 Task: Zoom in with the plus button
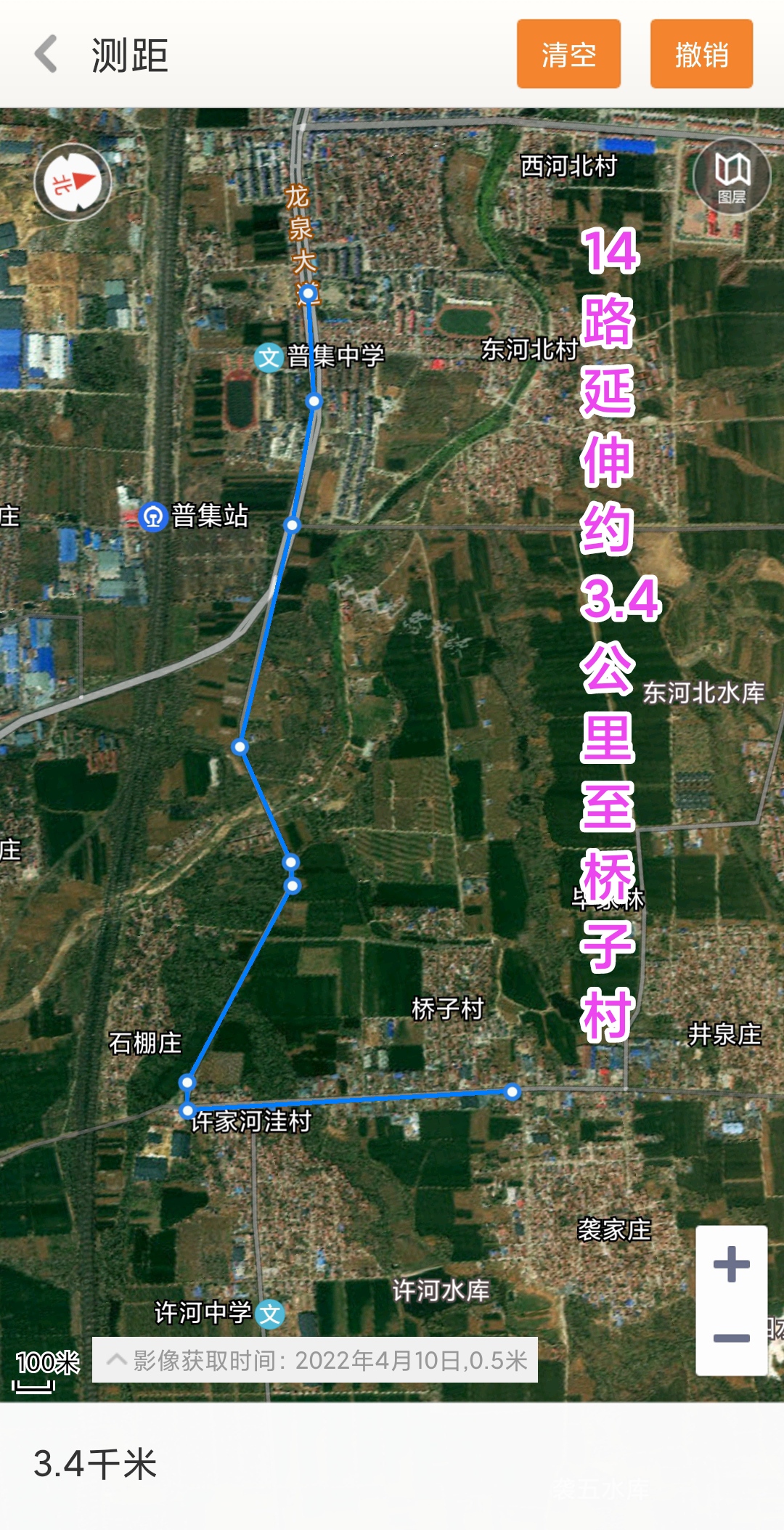[731, 1264]
